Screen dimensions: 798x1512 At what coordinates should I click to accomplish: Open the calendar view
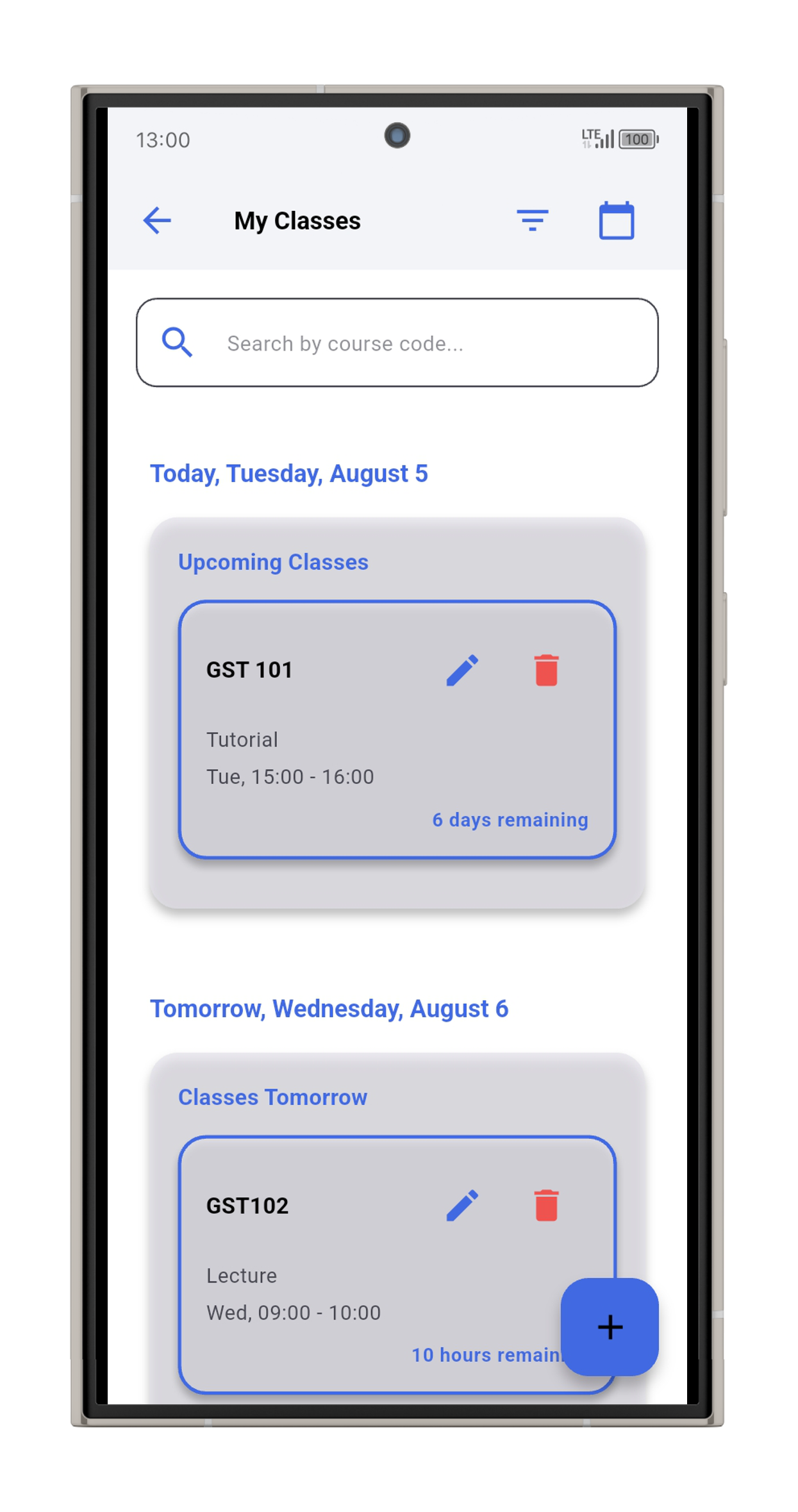coord(616,221)
